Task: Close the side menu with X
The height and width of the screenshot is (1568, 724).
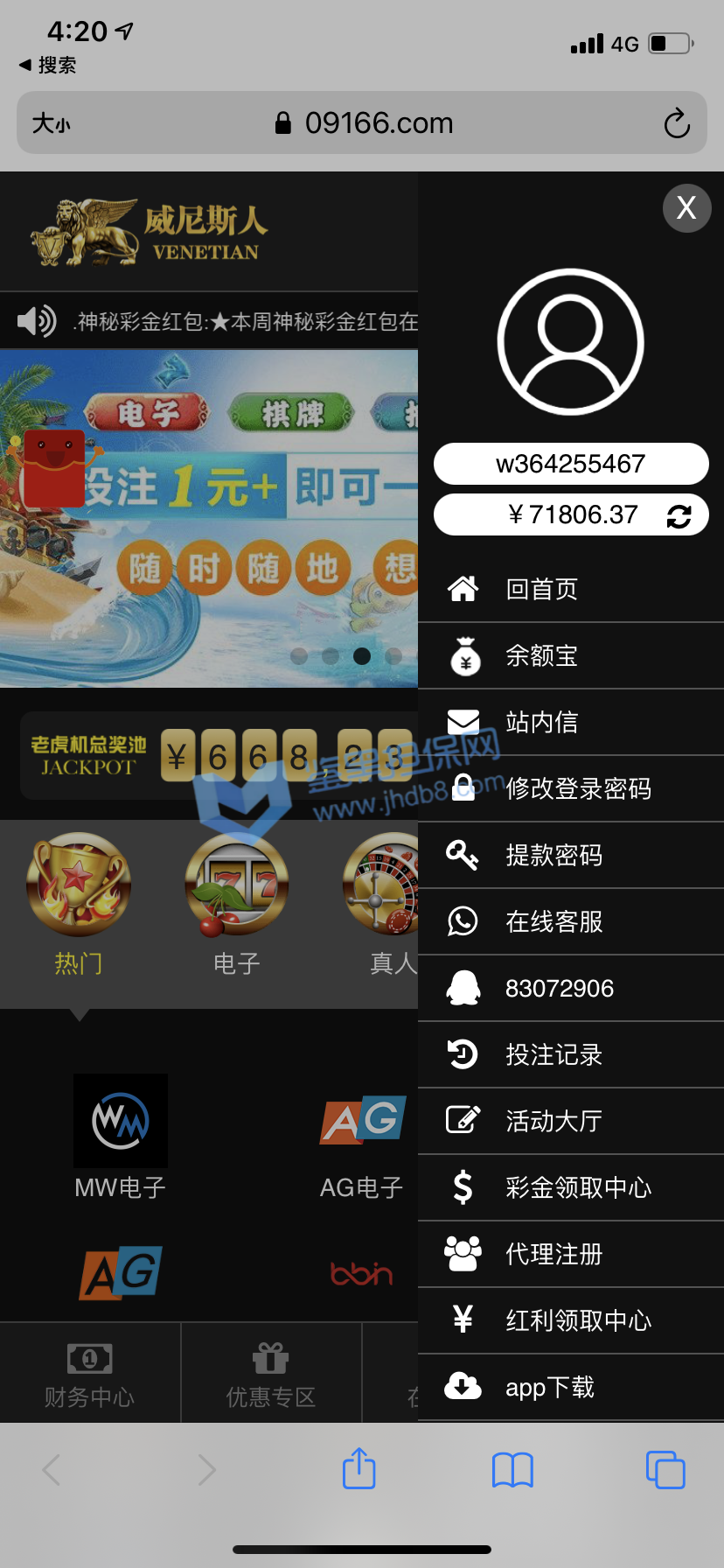Action: tap(686, 208)
